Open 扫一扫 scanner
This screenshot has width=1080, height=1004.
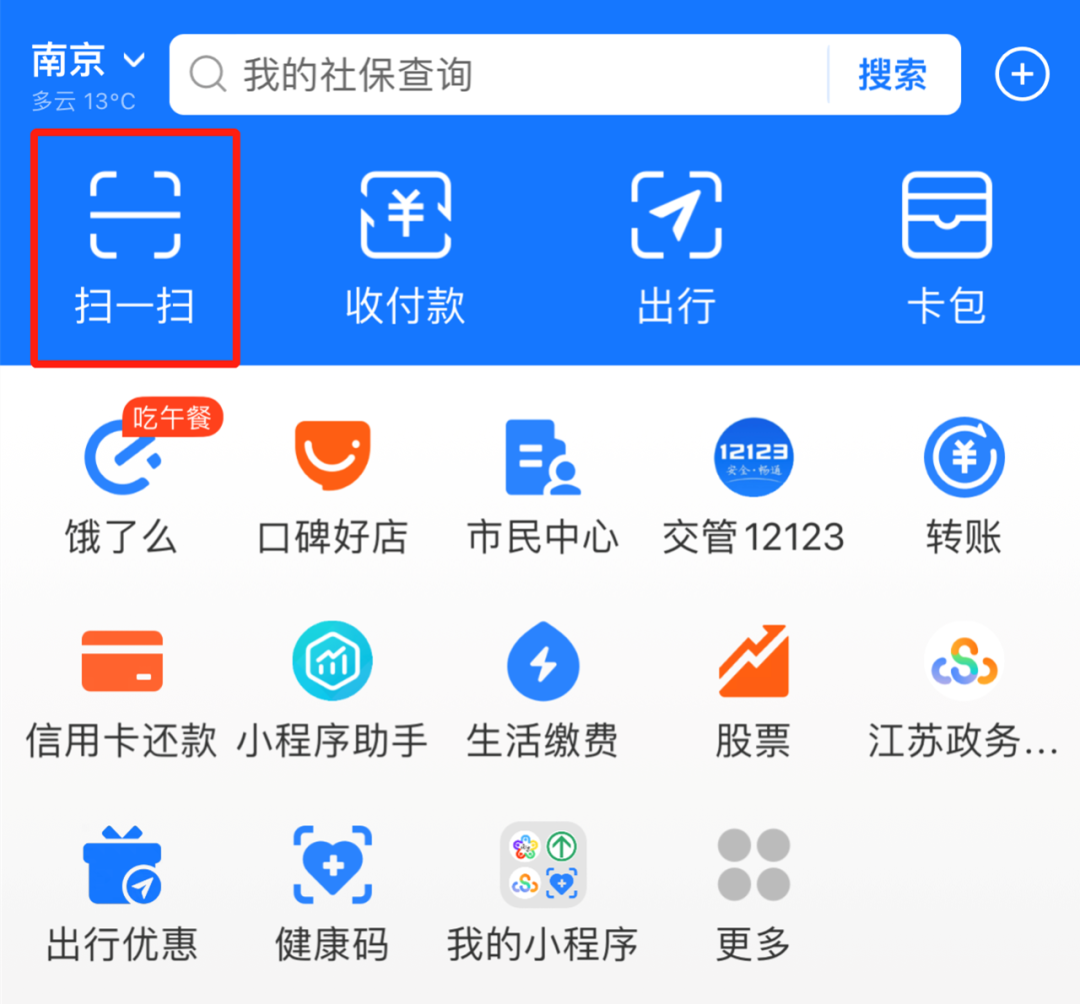[135, 248]
